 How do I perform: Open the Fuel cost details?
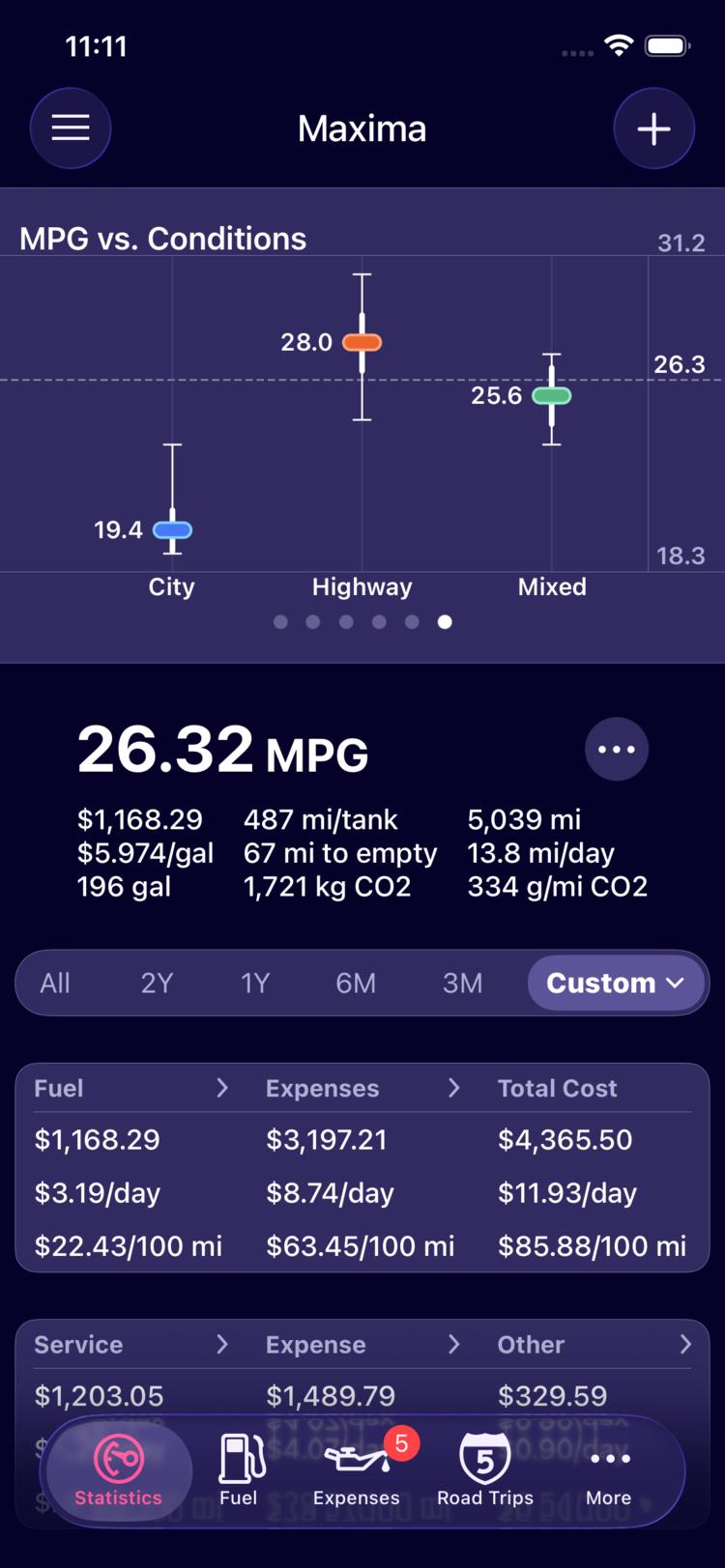point(131,1089)
